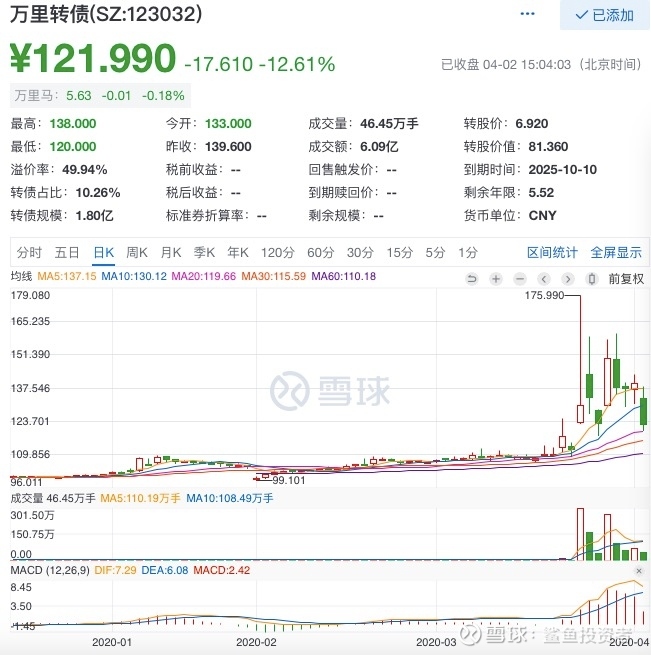The height and width of the screenshot is (655, 651).
Task: Show the 1分 minute chart
Action: [x=467, y=253]
